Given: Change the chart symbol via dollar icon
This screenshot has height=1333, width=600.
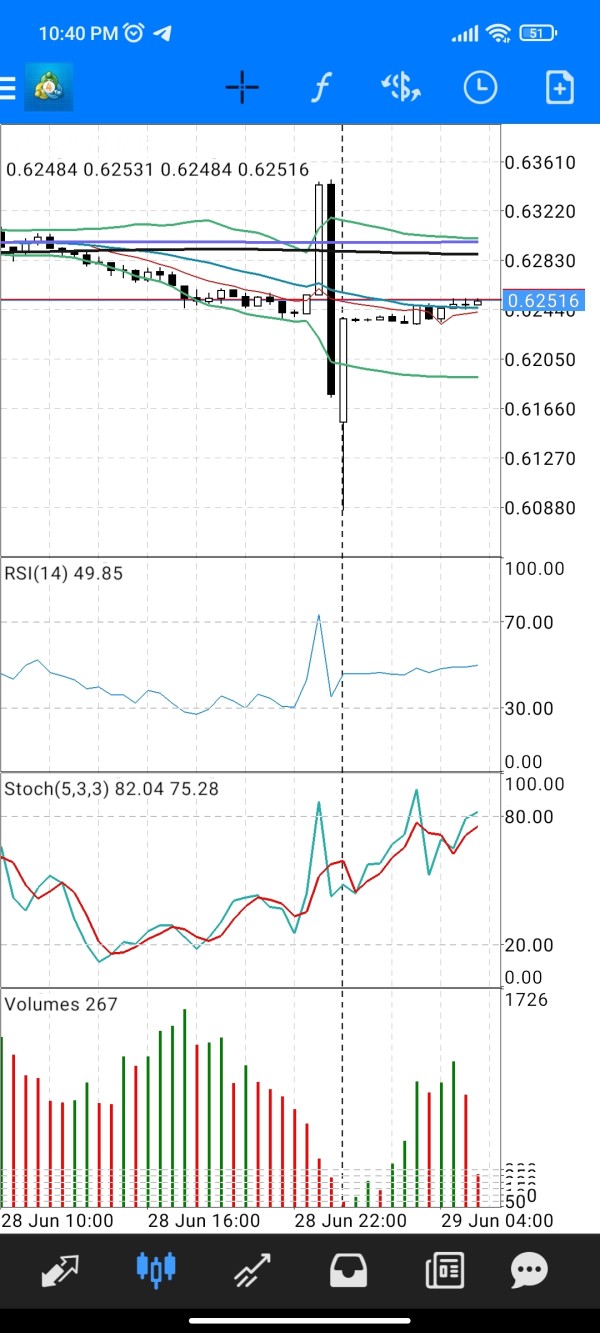Looking at the screenshot, I should coord(401,88).
